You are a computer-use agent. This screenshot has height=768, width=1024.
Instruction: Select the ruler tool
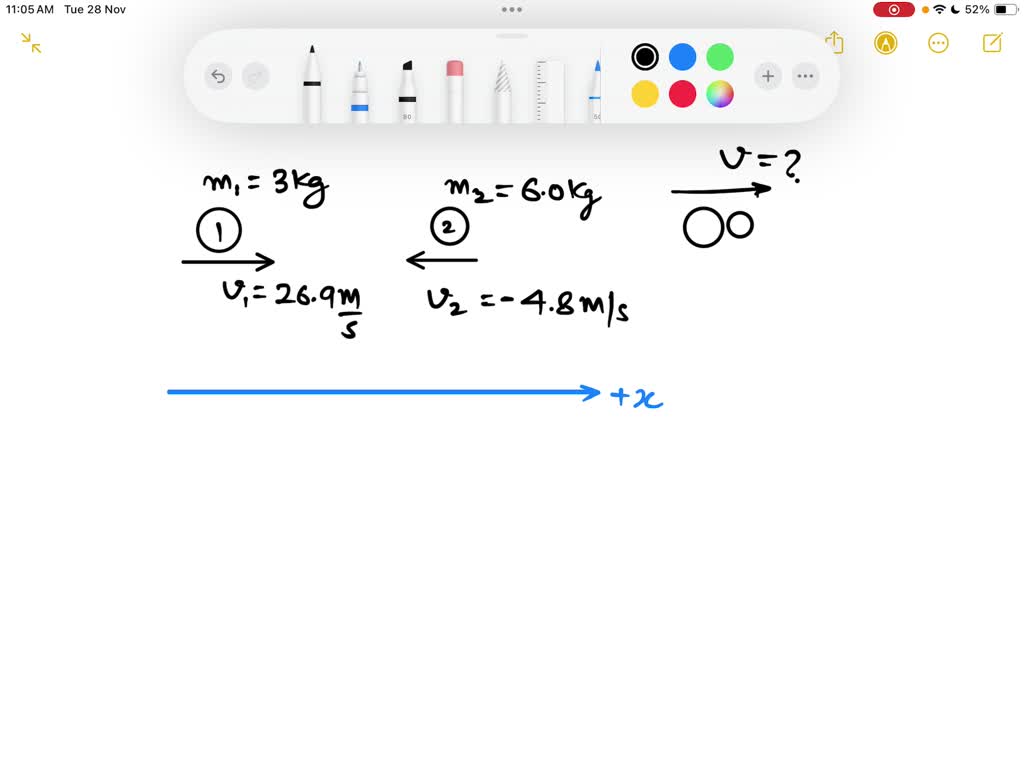click(550, 90)
